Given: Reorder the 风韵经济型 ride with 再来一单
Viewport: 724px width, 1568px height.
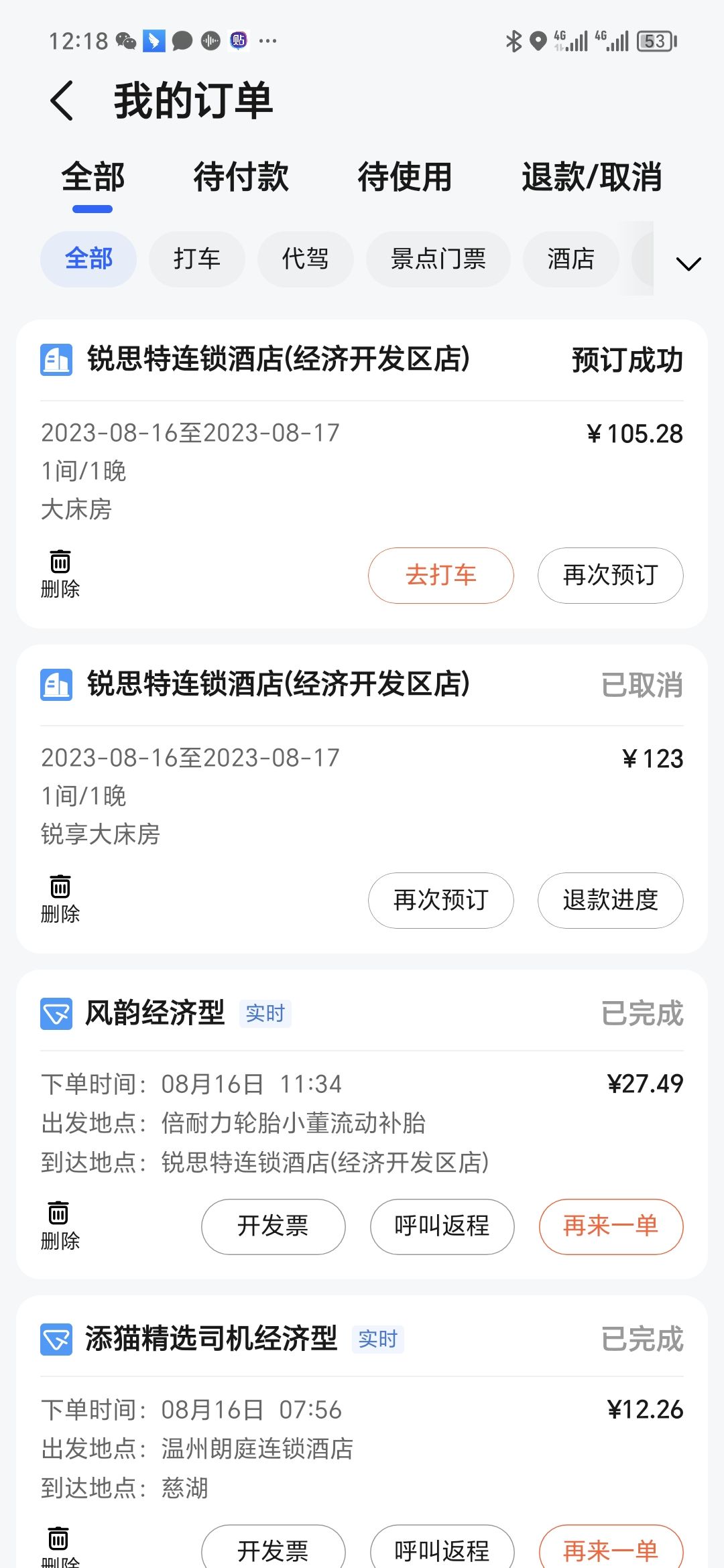Looking at the screenshot, I should pyautogui.click(x=610, y=1226).
